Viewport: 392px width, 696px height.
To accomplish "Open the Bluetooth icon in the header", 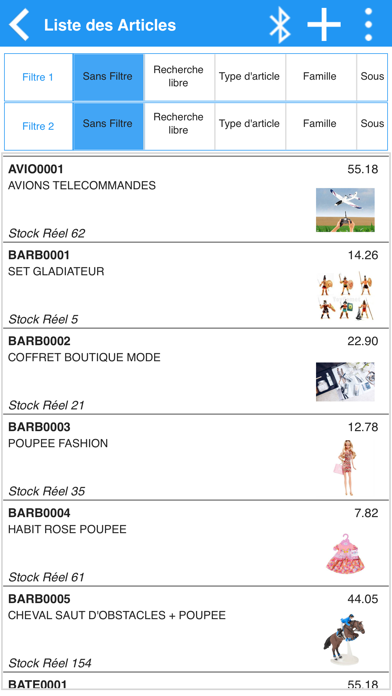I will pyautogui.click(x=280, y=24).
